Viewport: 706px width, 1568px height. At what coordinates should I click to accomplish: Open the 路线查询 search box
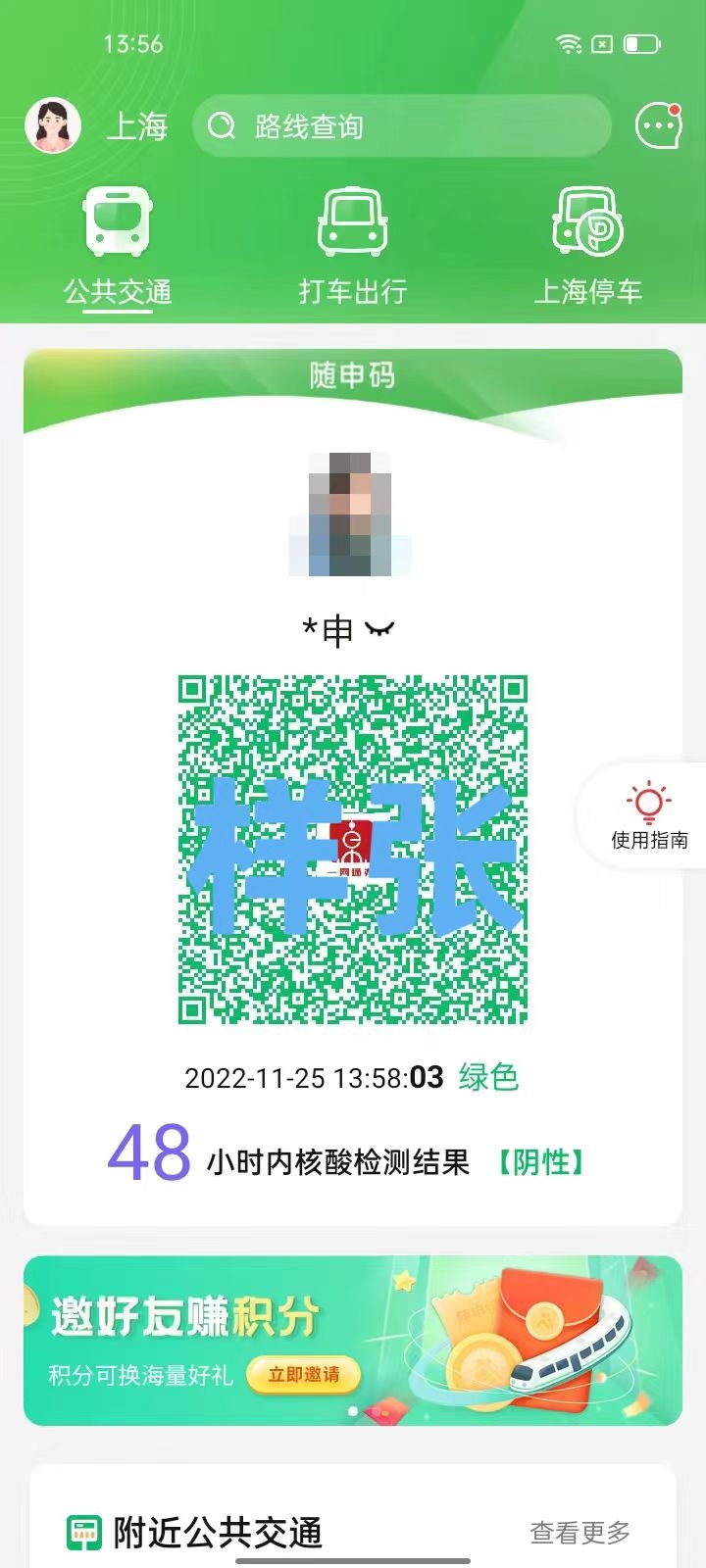click(402, 126)
